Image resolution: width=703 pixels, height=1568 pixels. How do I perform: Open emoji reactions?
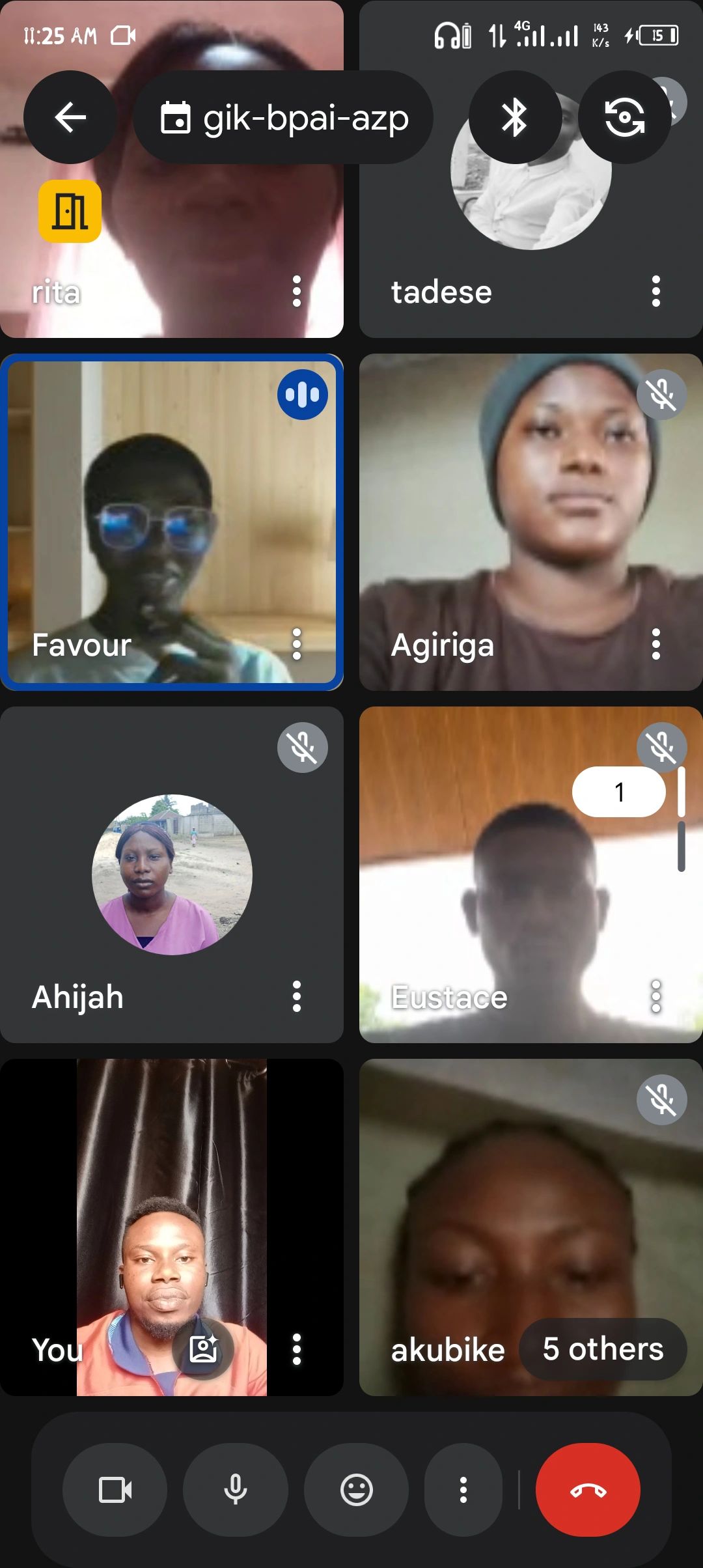pyautogui.click(x=357, y=1490)
